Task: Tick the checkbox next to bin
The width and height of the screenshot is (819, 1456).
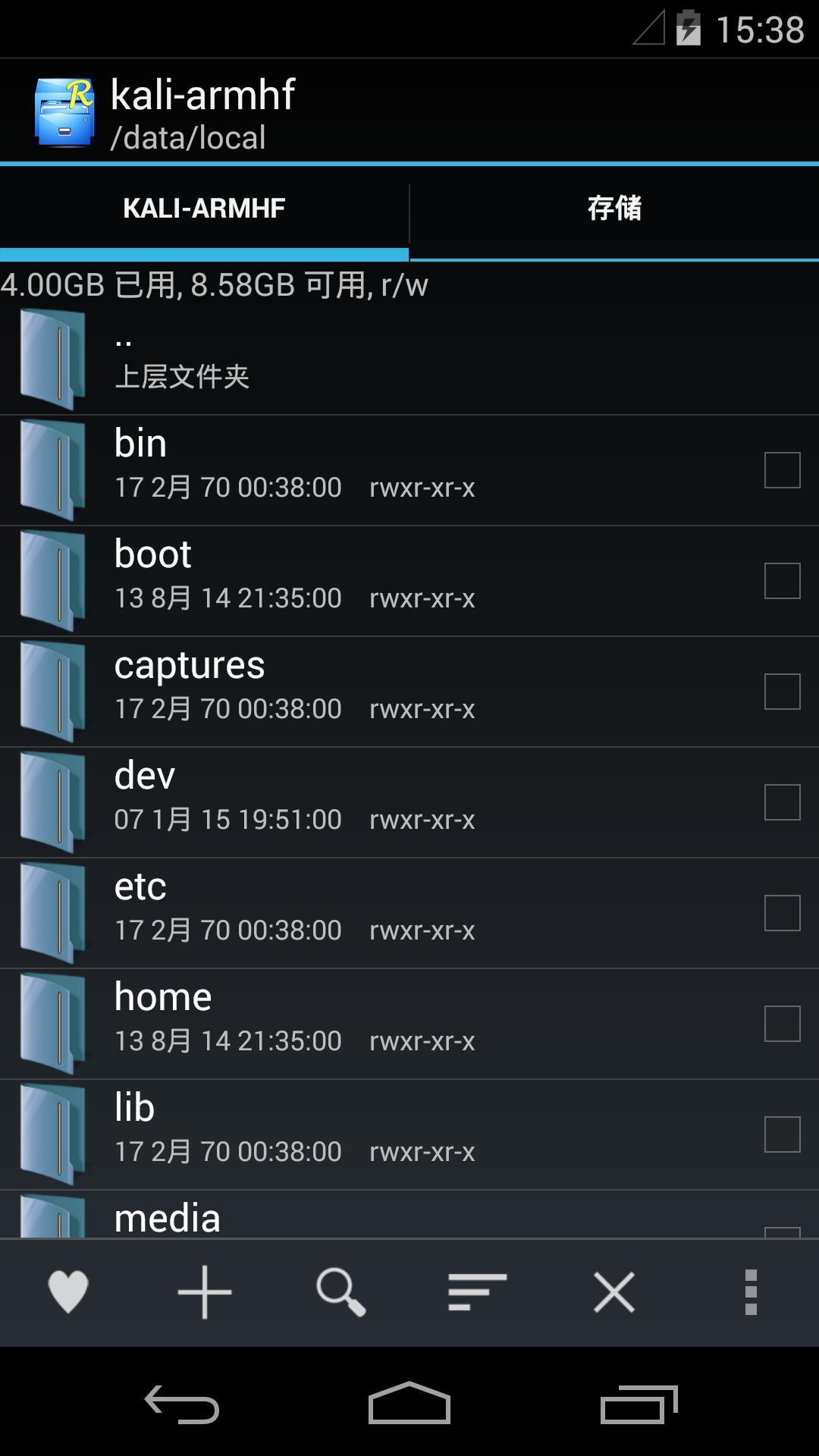Action: click(x=782, y=469)
